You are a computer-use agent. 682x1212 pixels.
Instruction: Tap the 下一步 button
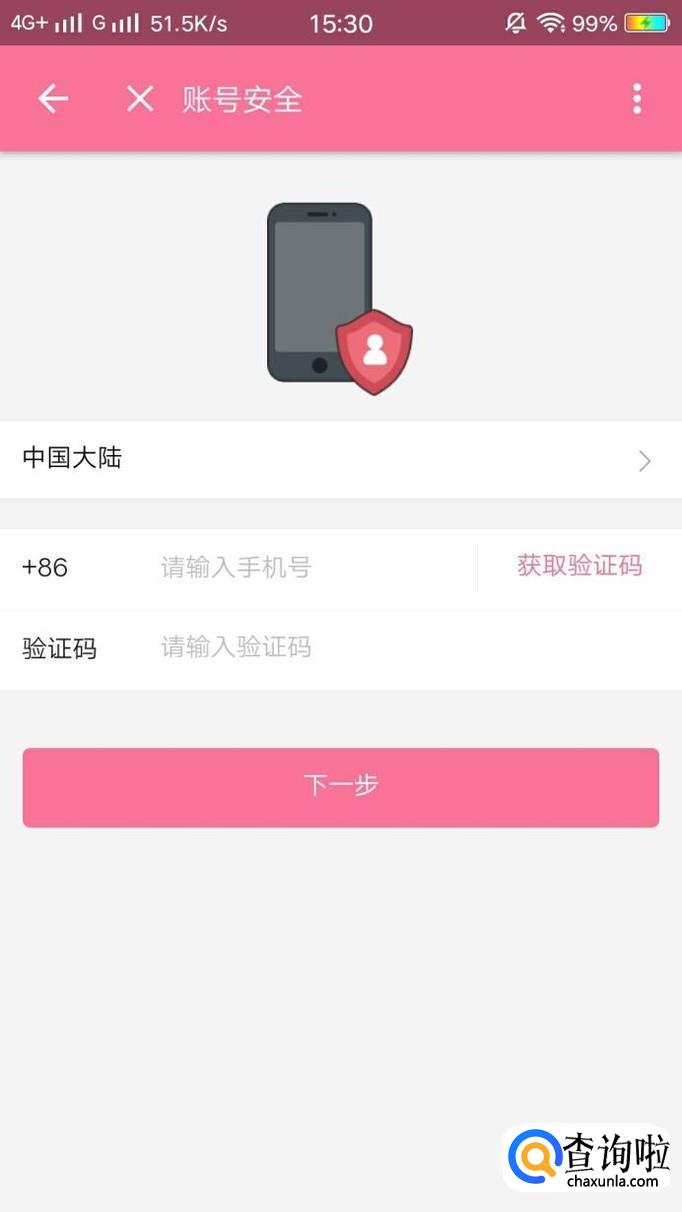pos(341,787)
